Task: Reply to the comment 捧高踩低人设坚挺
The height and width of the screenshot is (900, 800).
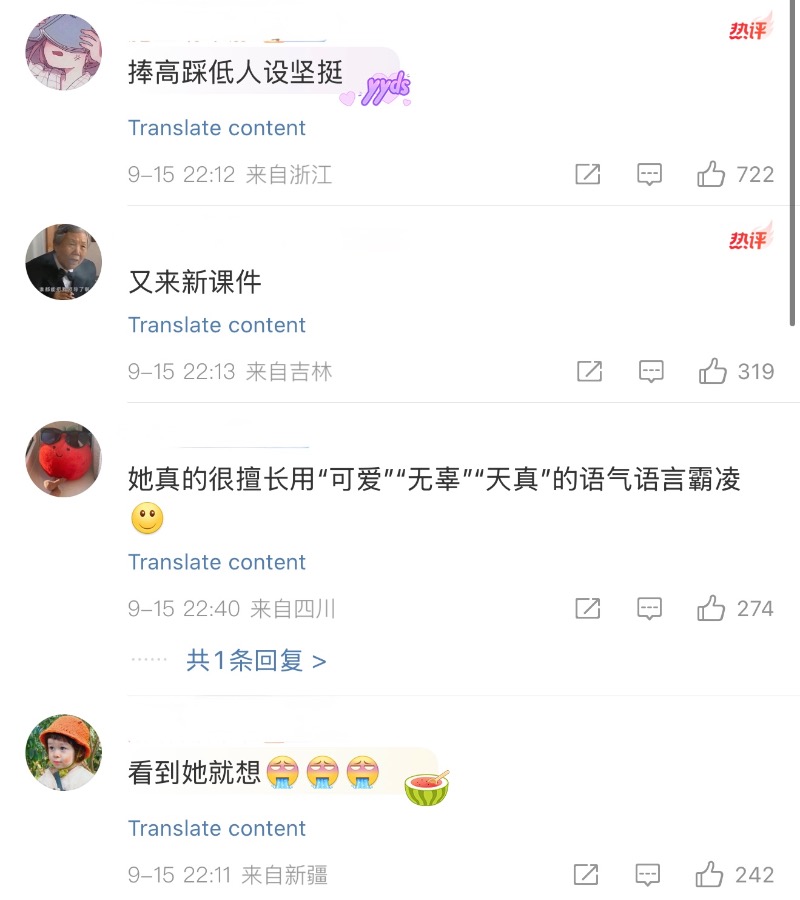Action: pos(650,175)
